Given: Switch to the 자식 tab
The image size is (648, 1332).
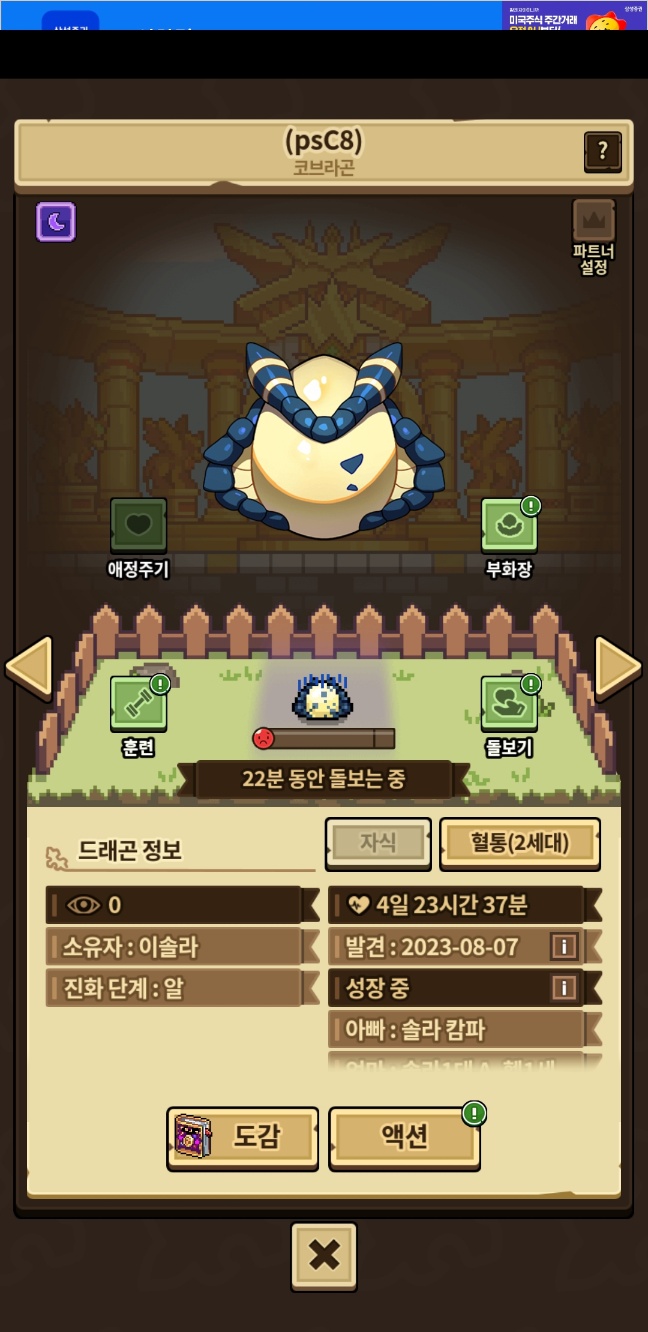Looking at the screenshot, I should tap(378, 843).
